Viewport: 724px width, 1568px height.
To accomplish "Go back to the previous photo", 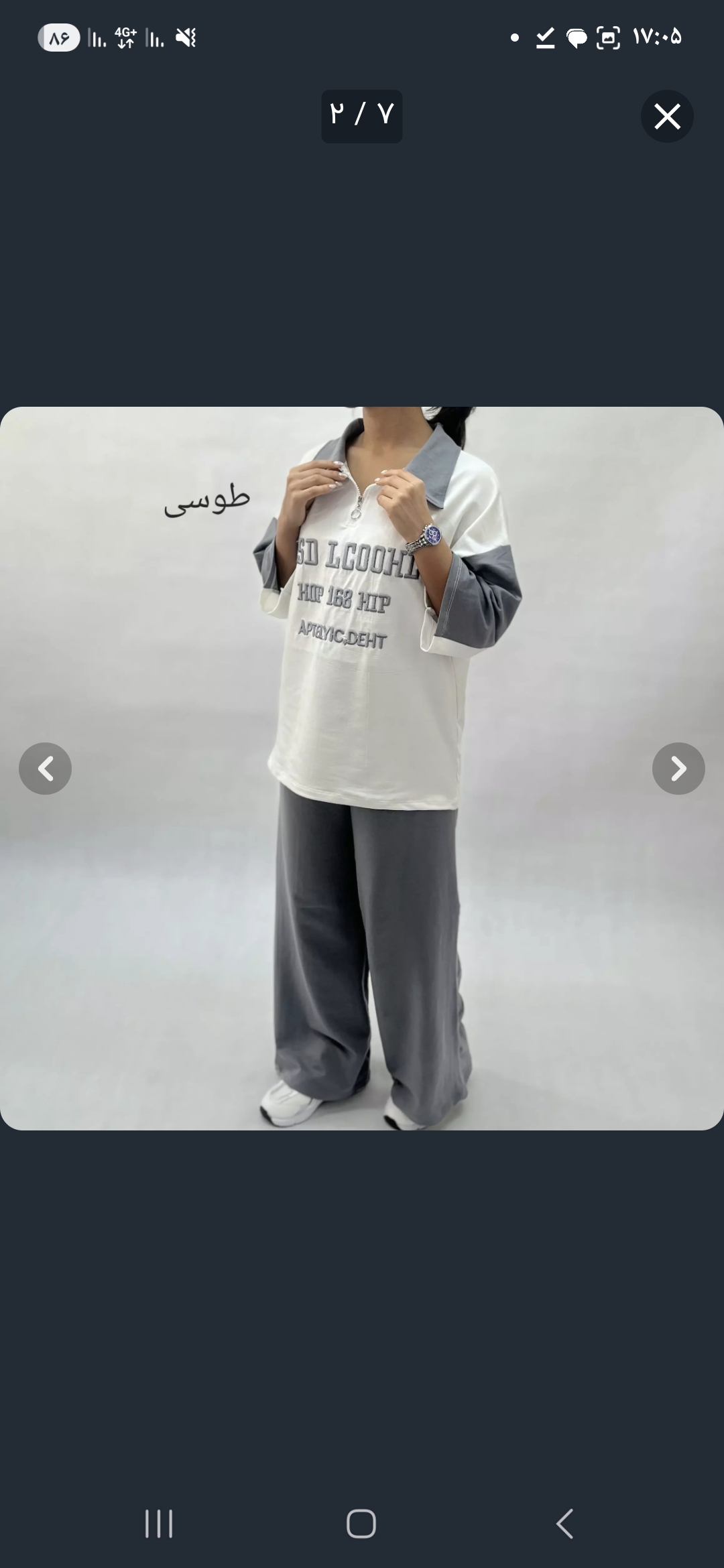I will coord(45,769).
